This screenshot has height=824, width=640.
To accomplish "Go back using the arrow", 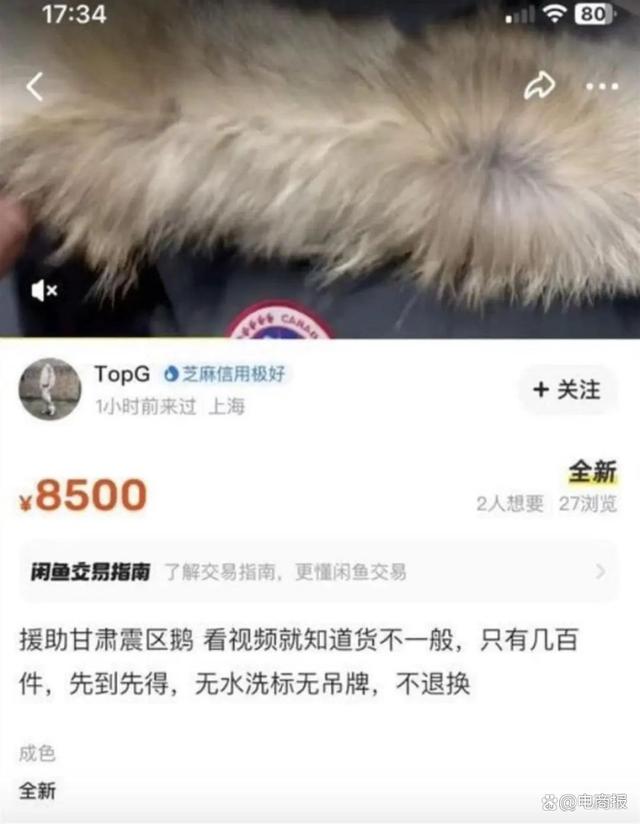I will click(x=35, y=87).
